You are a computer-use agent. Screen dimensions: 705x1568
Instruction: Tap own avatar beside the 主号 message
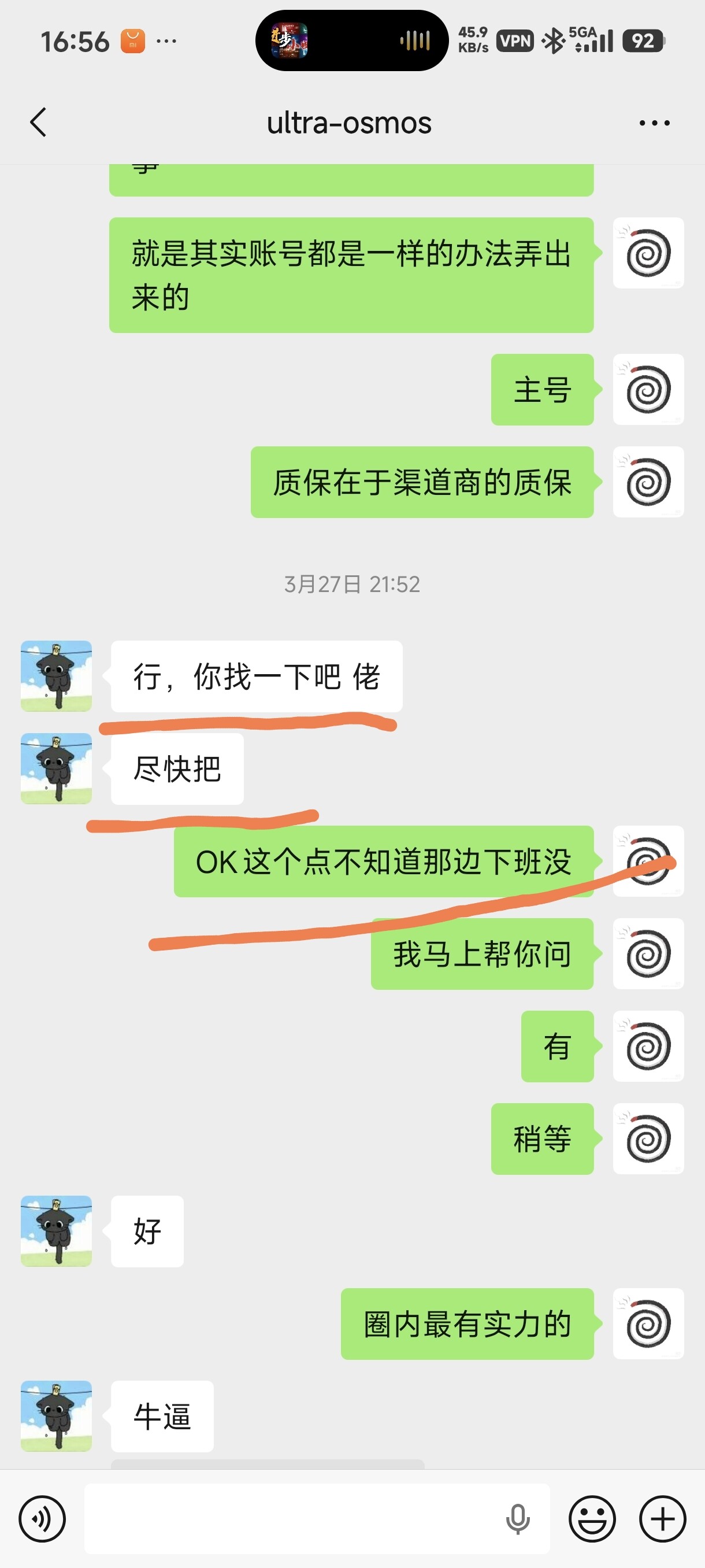click(648, 390)
